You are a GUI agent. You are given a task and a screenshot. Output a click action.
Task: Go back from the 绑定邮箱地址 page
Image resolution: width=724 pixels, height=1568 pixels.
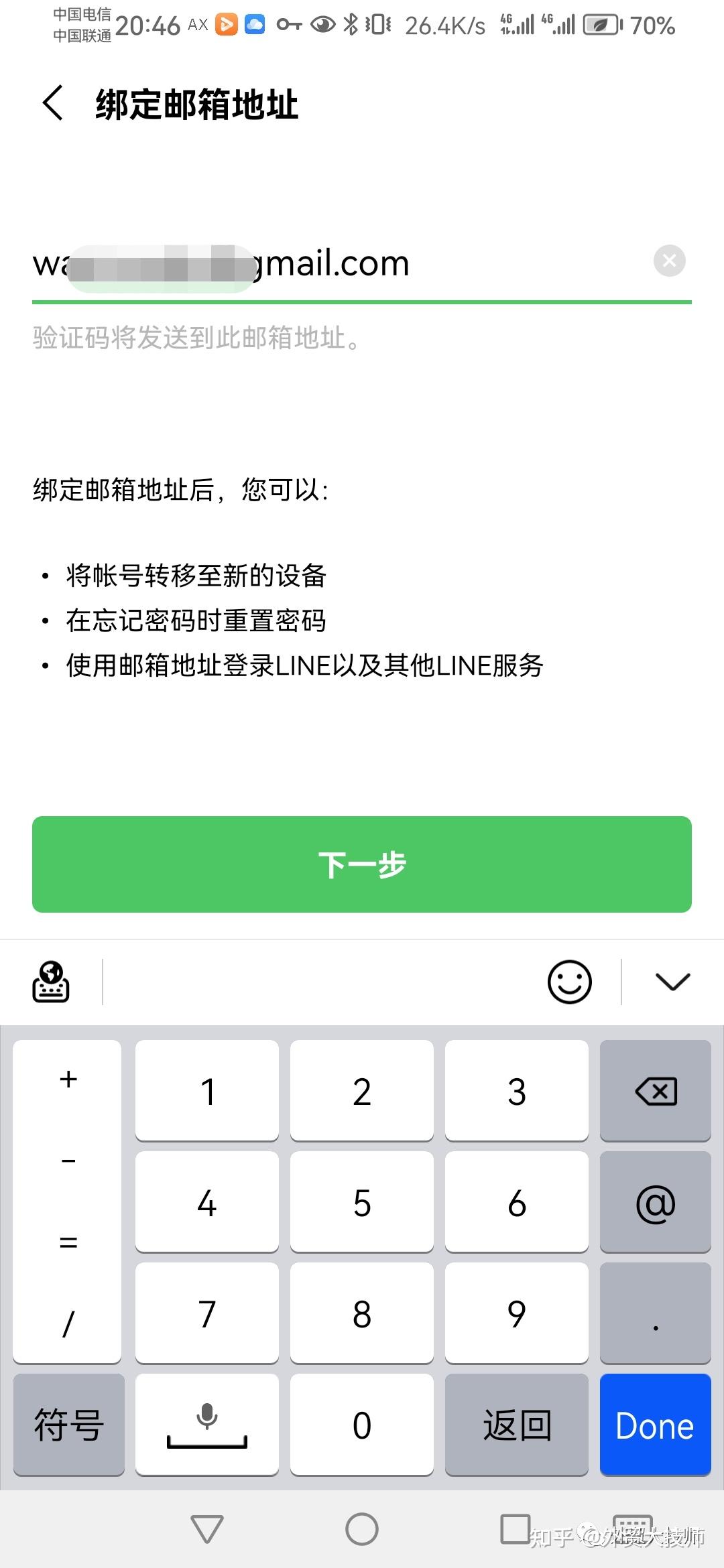[x=54, y=104]
